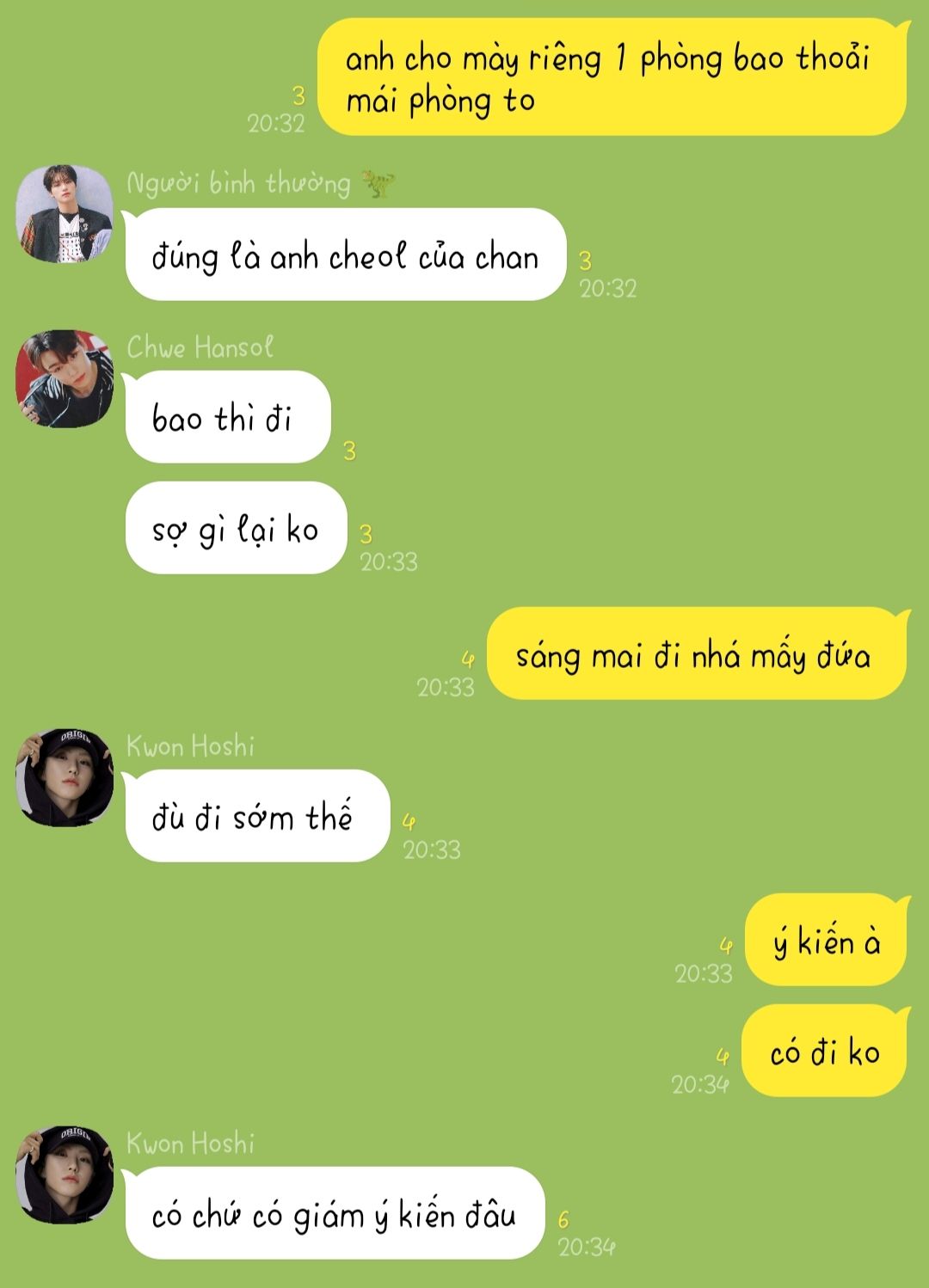Screen dimensions: 929x1288
Task: Tap Kwon Hoshi's avatar beside "có chứ có giám"
Action: point(65,1175)
